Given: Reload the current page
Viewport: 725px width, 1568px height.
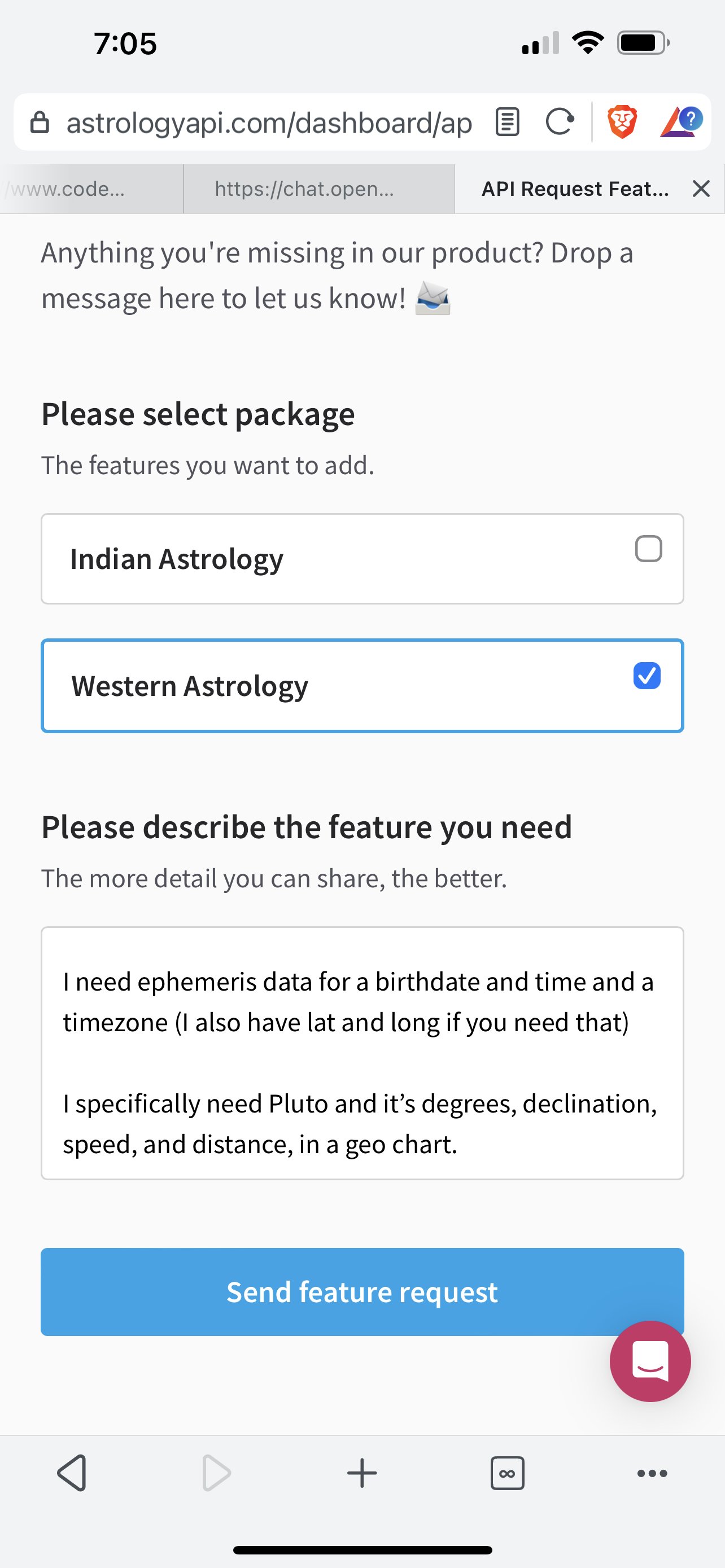Looking at the screenshot, I should coord(560,122).
